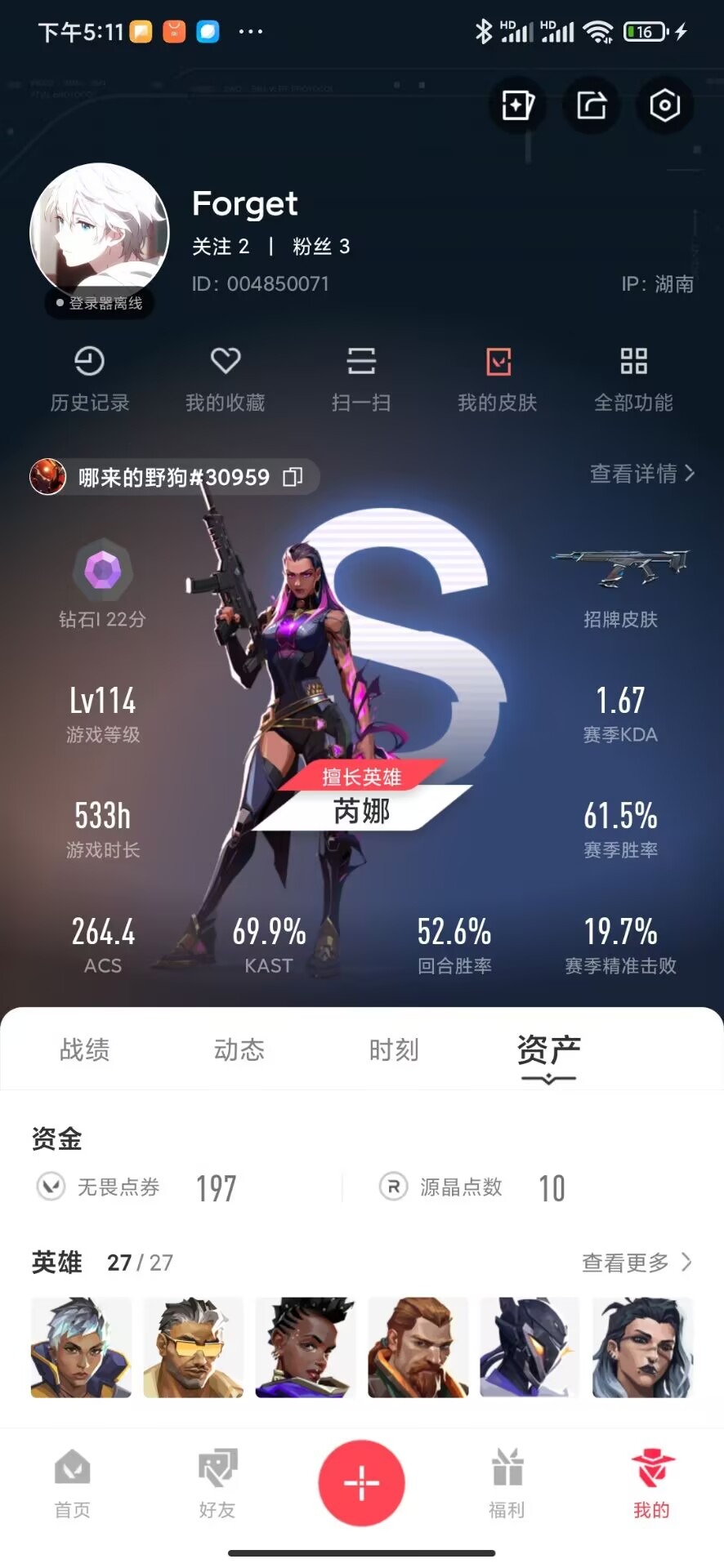Image resolution: width=724 pixels, height=1568 pixels.
Task: Open 我的收藏 favorites
Action: [x=226, y=379]
